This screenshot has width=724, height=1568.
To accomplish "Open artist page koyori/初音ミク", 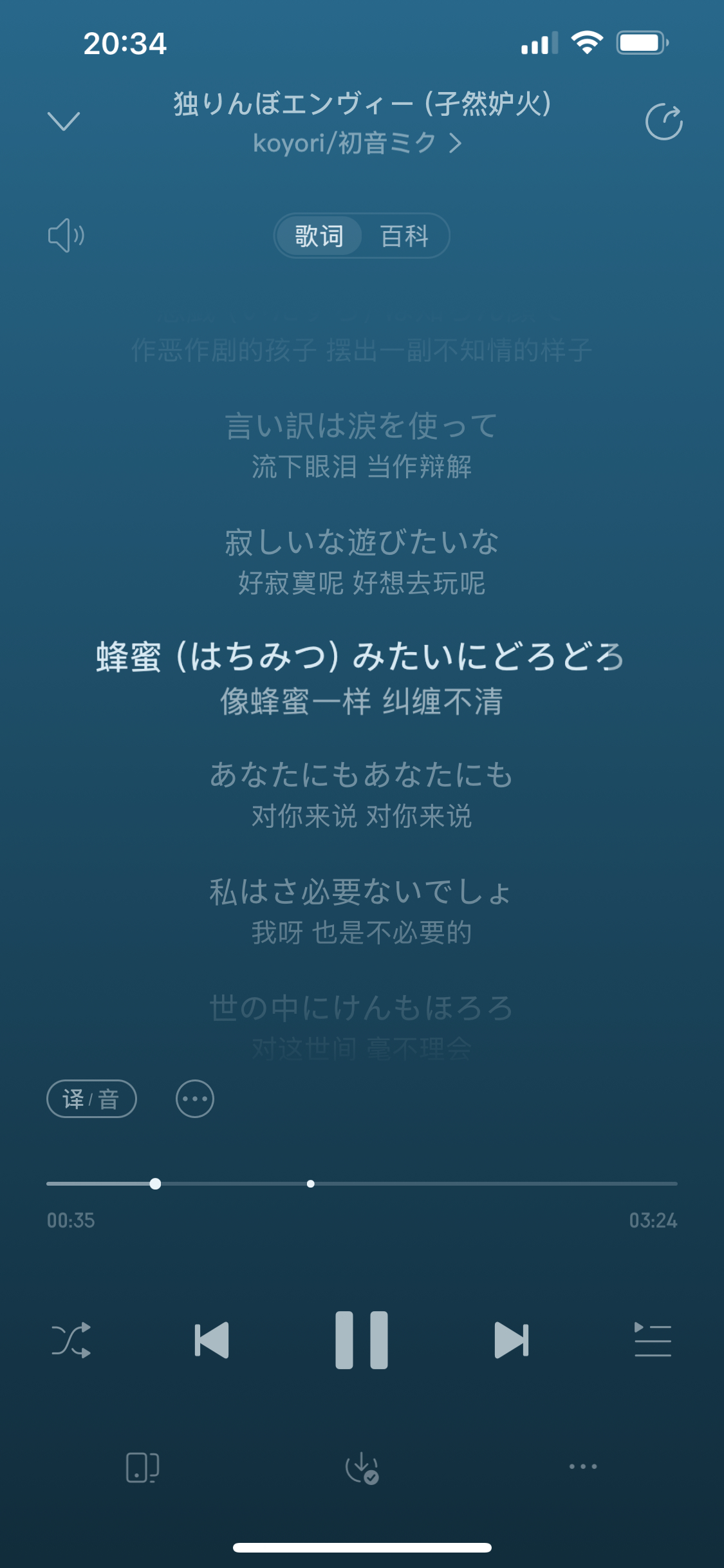I will click(358, 143).
